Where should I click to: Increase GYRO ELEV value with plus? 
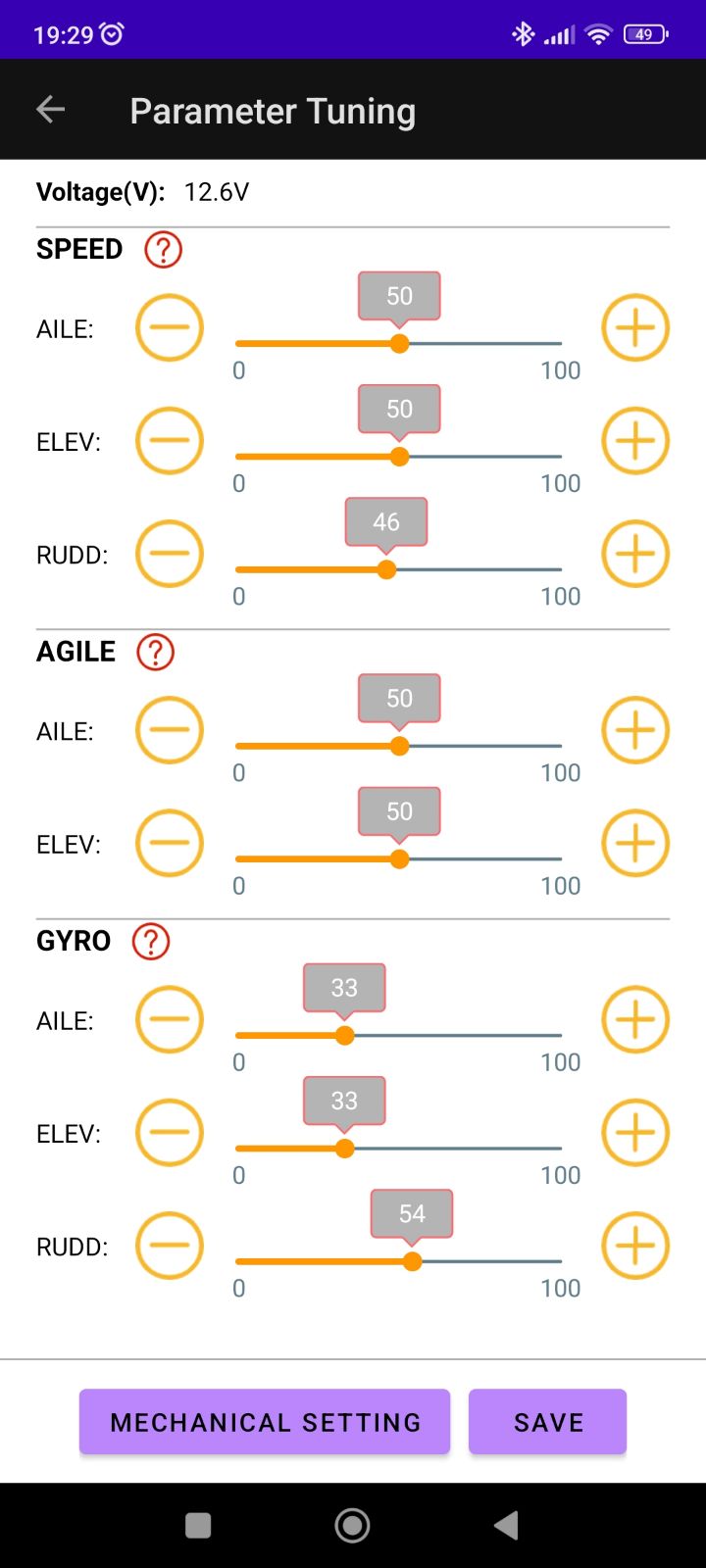tap(634, 1133)
